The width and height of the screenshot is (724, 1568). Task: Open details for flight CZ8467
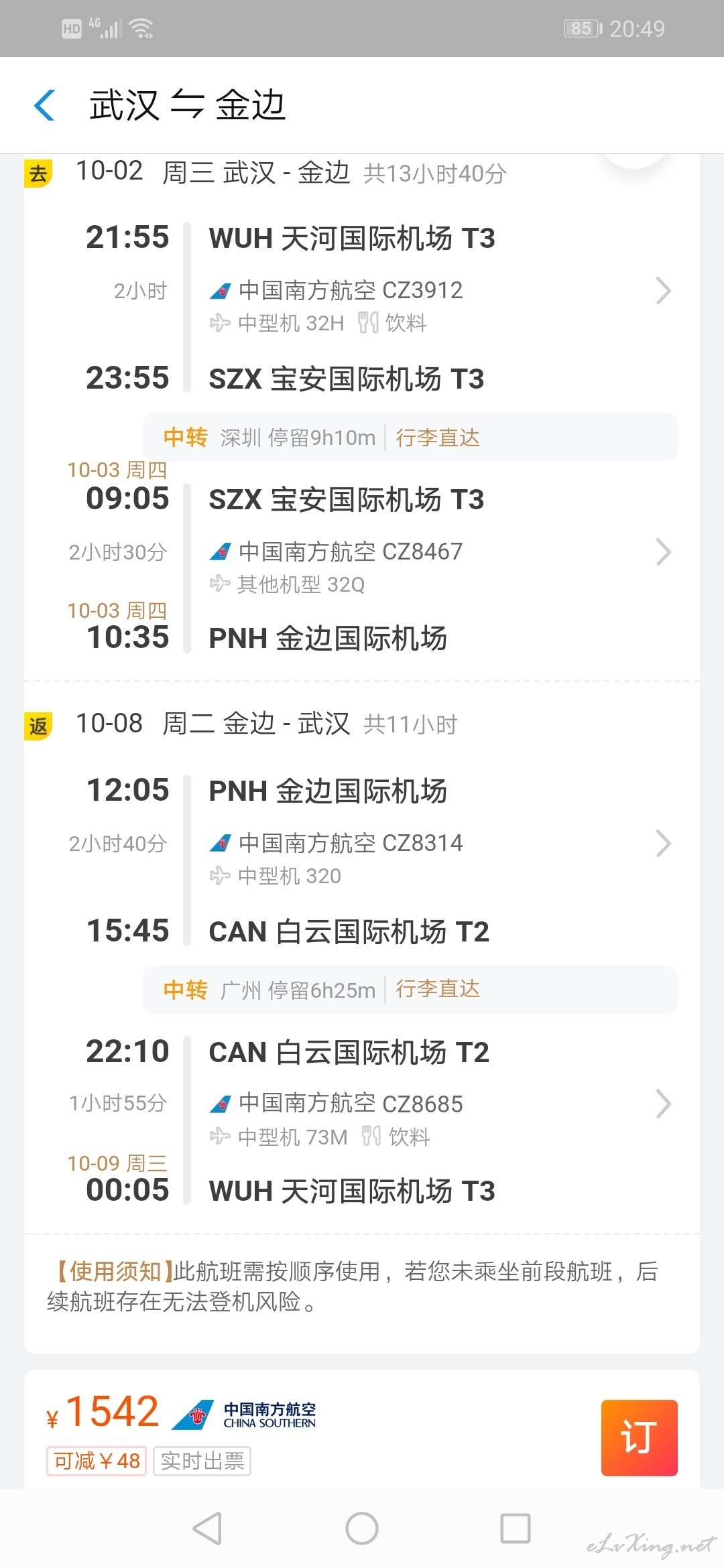[x=663, y=552]
